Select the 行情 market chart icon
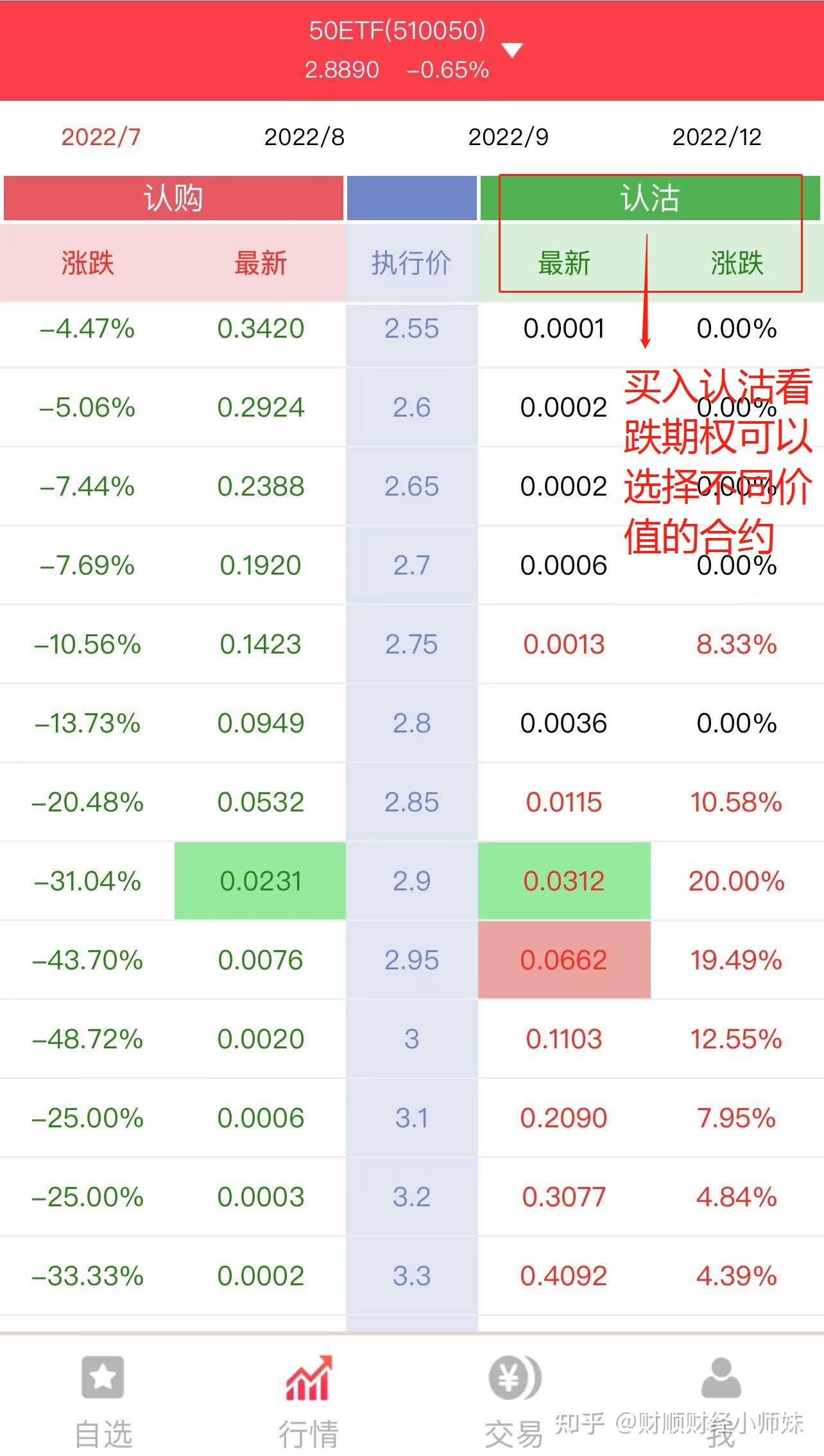This screenshot has width=824, height=1456. [x=309, y=1380]
